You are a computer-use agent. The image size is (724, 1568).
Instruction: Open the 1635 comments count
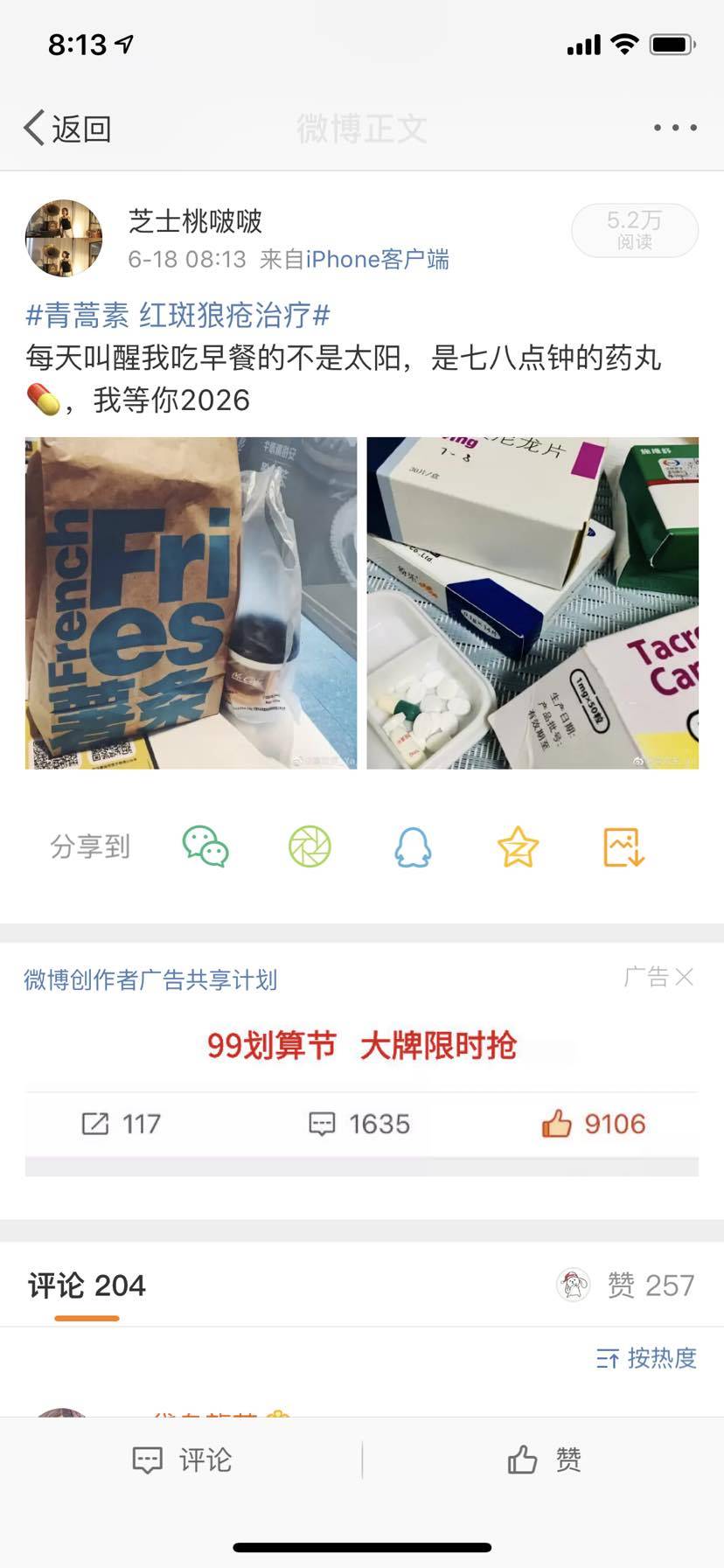pyautogui.click(x=360, y=1124)
